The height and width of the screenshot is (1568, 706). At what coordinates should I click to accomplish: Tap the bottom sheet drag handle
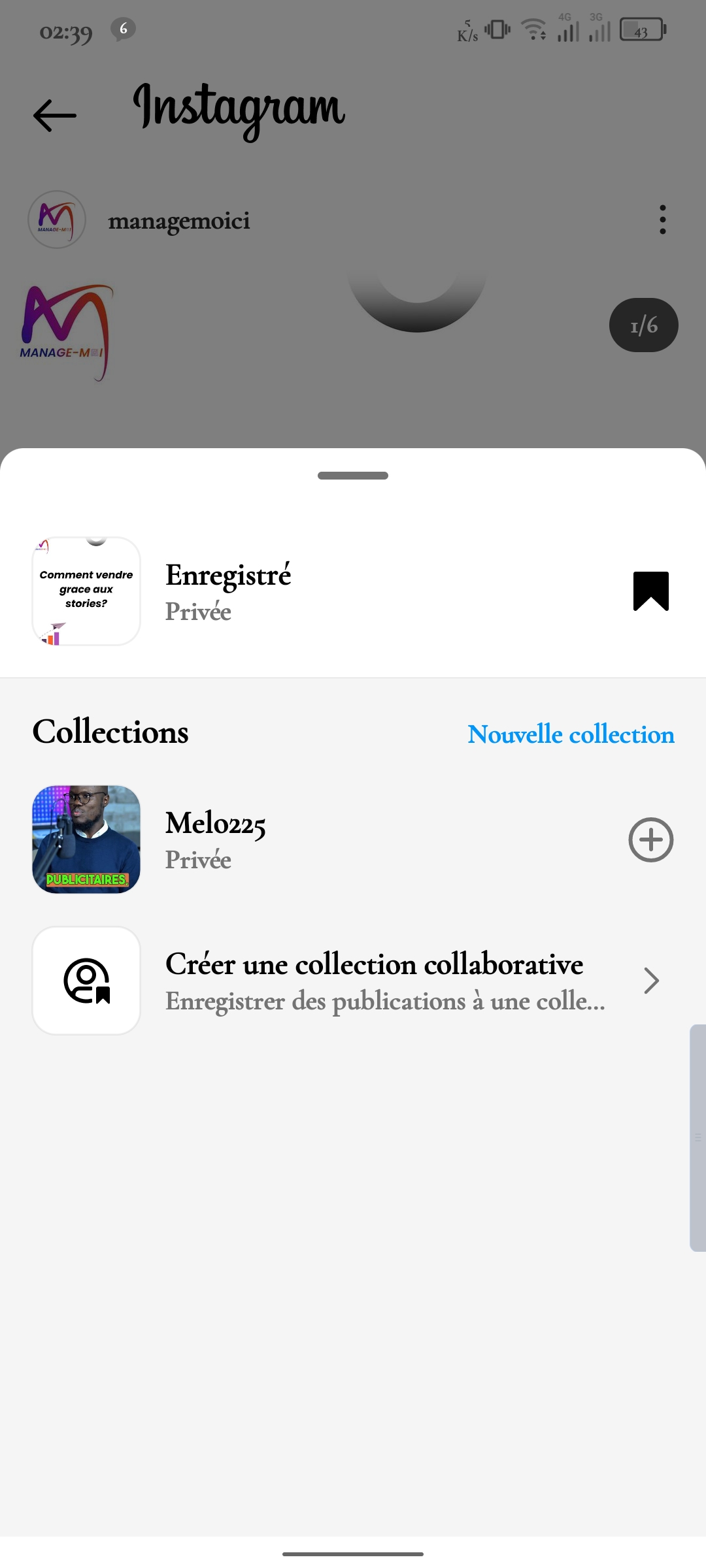coord(353,476)
